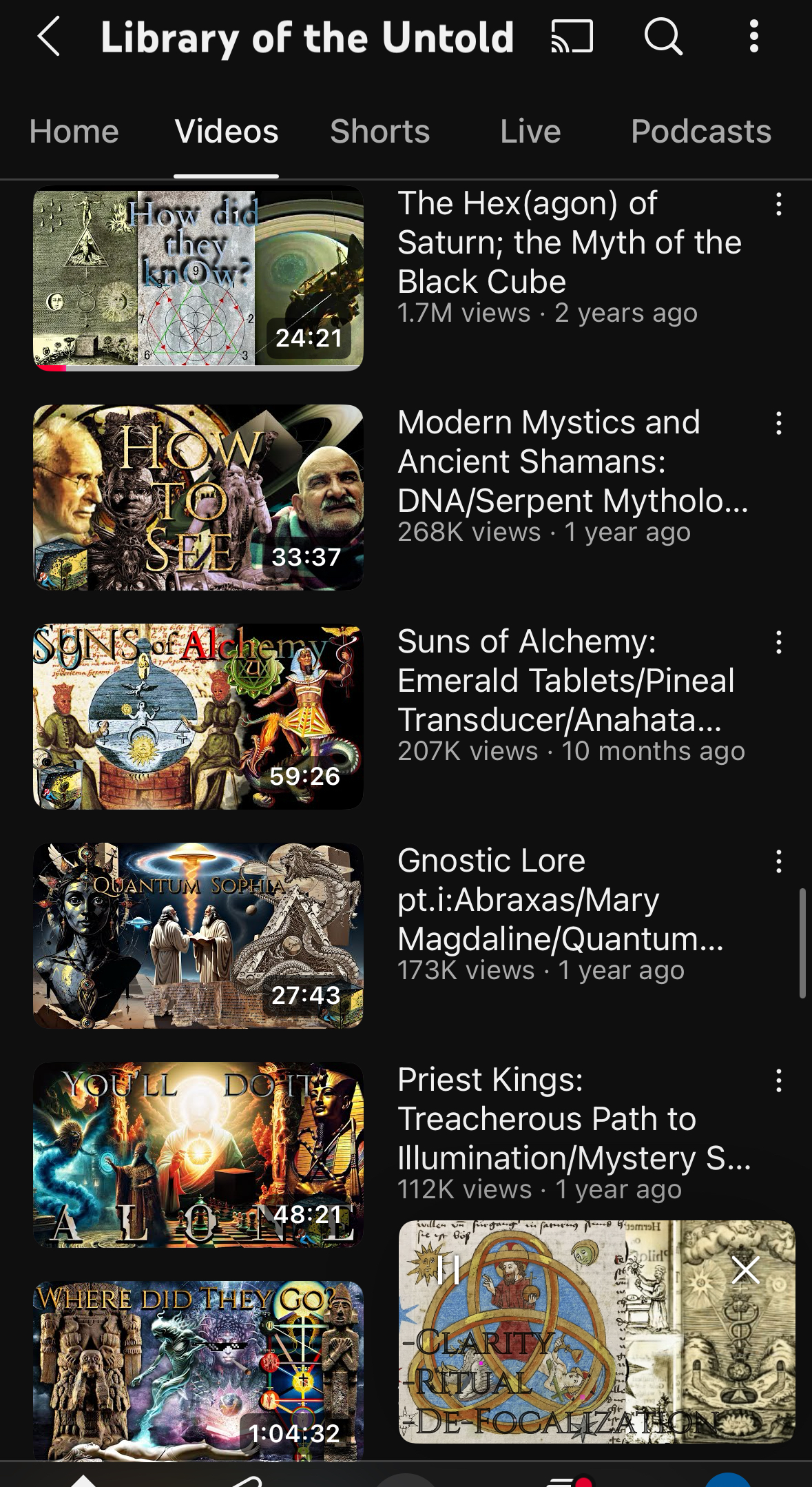This screenshot has width=812, height=1487.
Task: Switch to the Live tab
Action: pos(530,131)
